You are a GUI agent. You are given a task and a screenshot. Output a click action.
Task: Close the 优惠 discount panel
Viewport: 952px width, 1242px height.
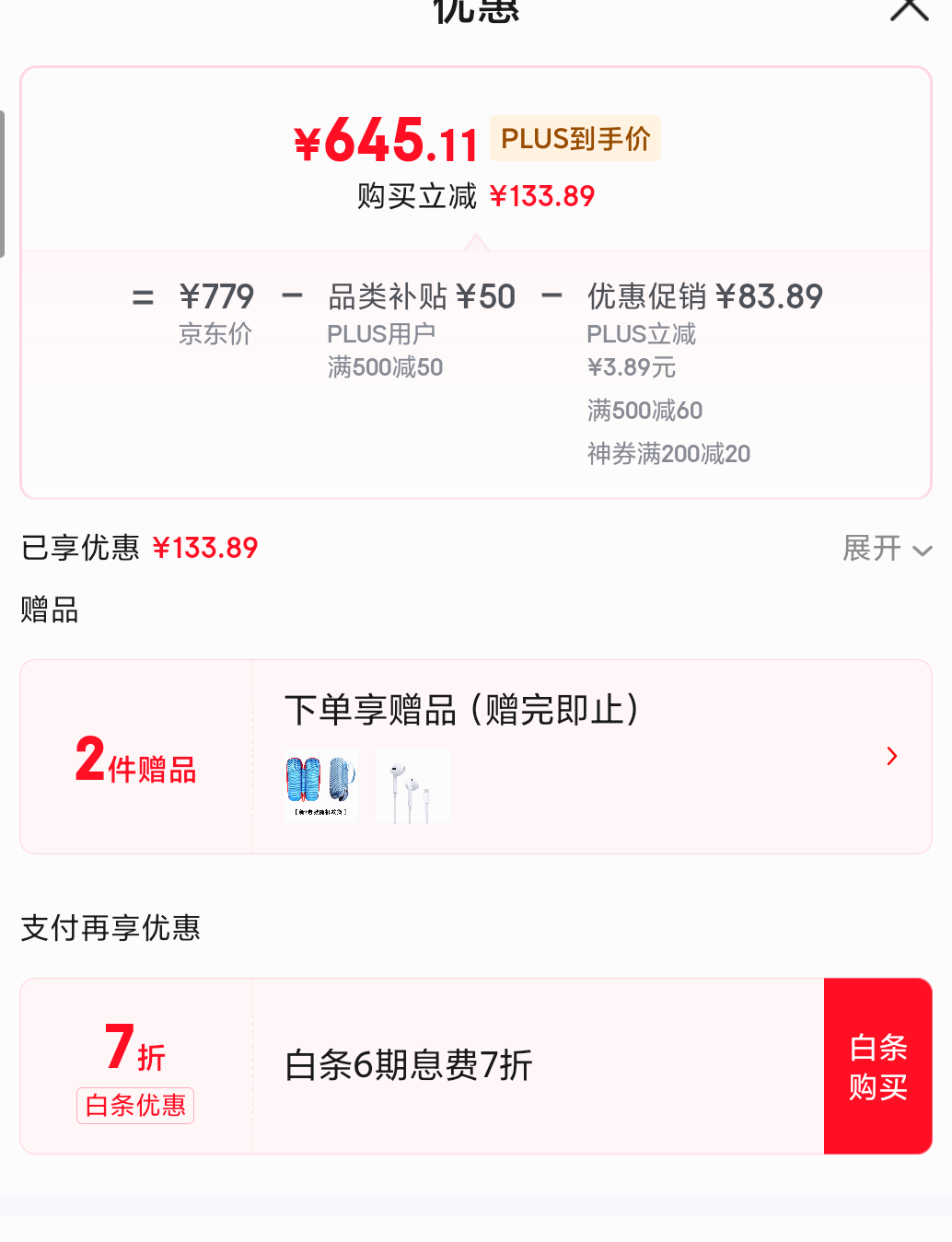tap(909, 9)
